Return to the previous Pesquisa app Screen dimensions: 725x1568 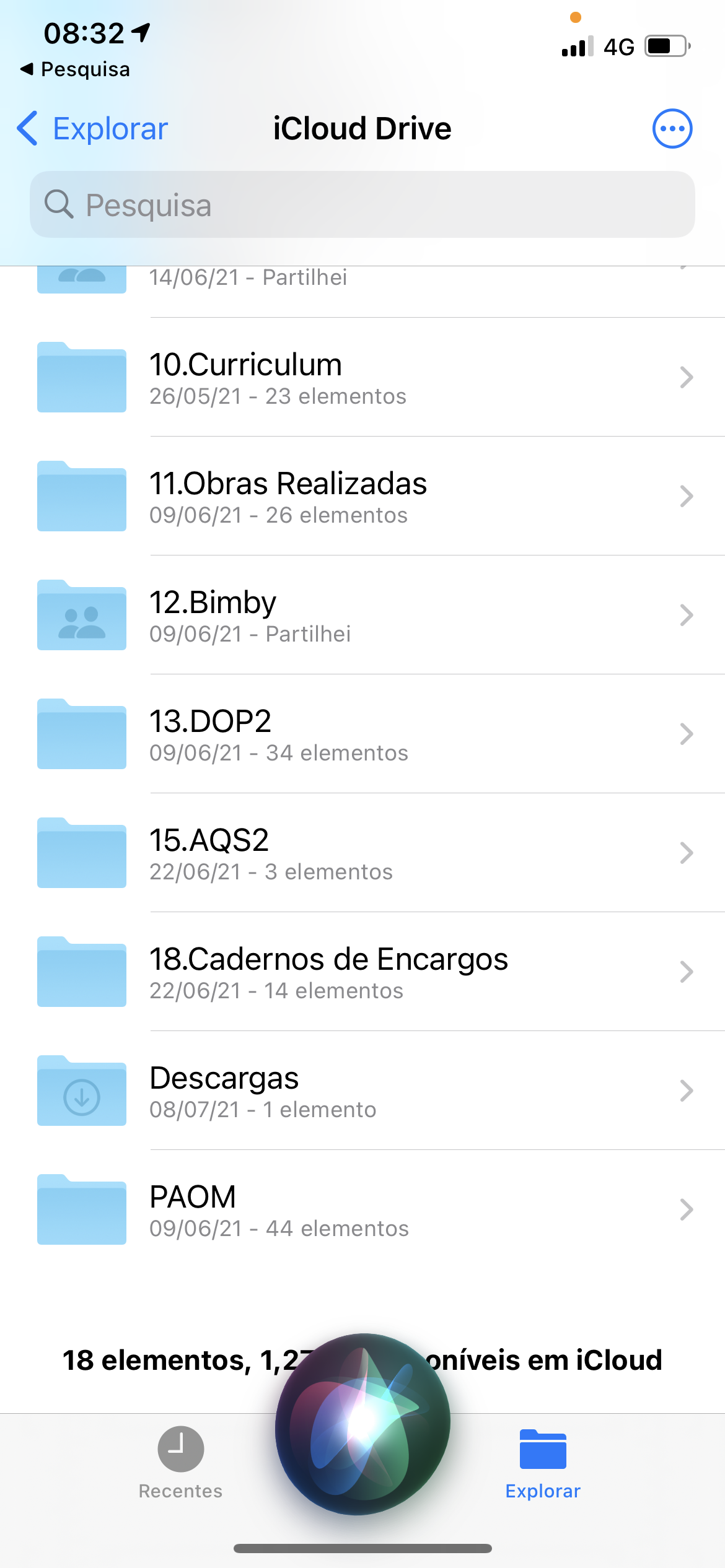click(x=76, y=69)
